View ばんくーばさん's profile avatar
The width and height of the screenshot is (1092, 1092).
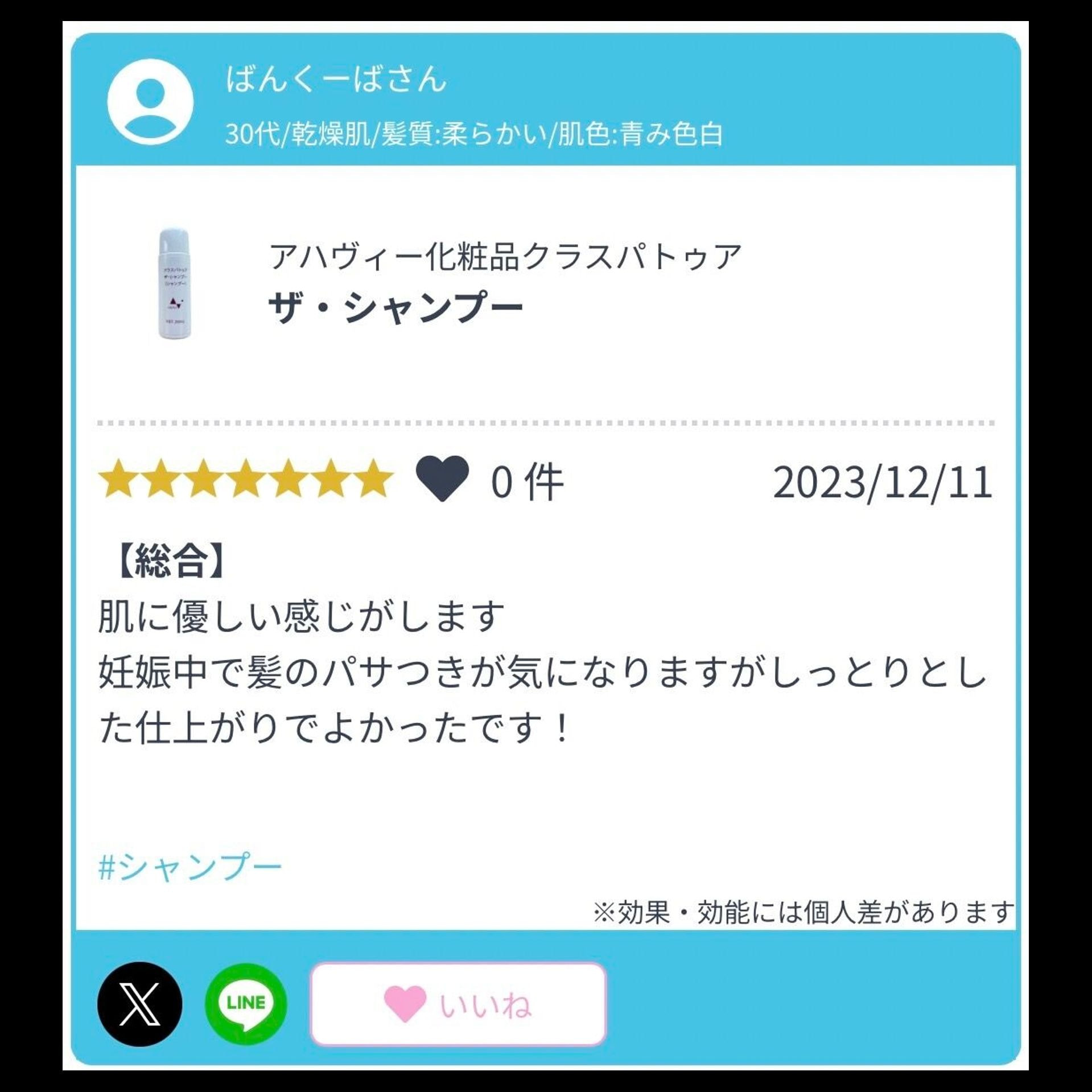coord(151,101)
